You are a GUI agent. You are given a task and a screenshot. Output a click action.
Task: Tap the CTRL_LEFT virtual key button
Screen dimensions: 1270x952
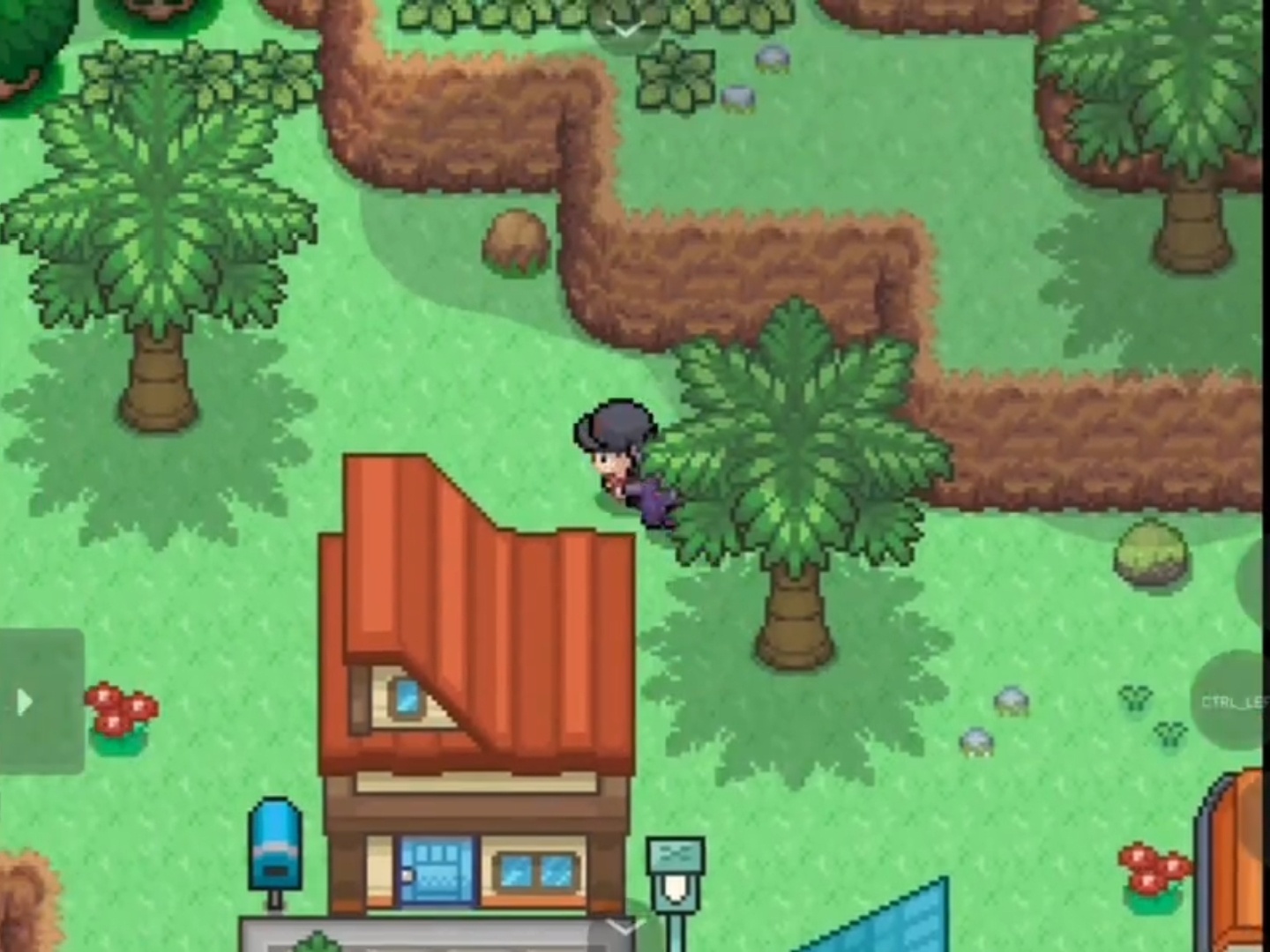(1235, 702)
